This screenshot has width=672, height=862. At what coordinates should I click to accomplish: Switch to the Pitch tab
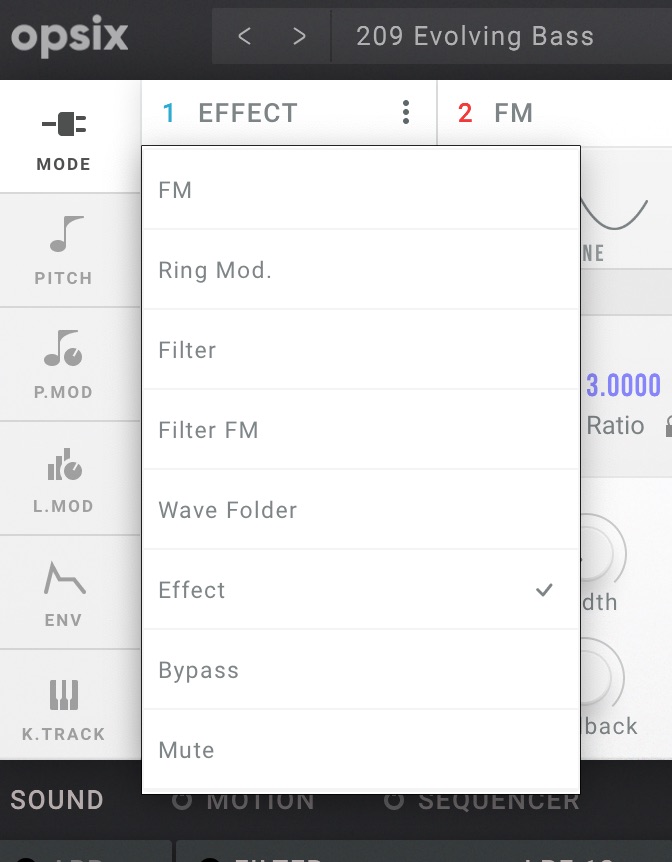pyautogui.click(x=64, y=251)
